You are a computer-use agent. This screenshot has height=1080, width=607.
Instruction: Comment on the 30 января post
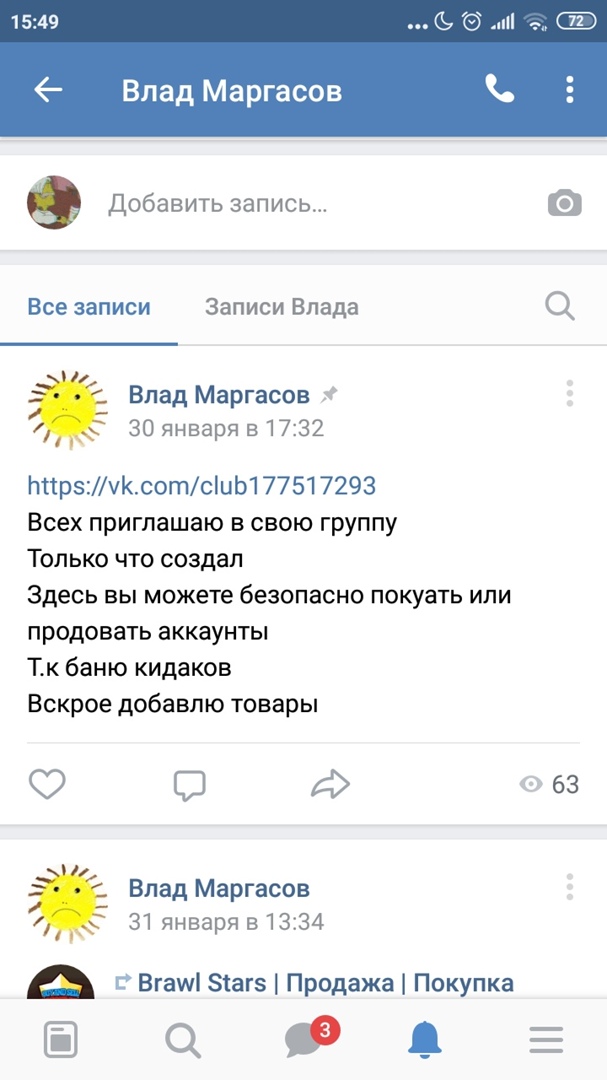189,785
